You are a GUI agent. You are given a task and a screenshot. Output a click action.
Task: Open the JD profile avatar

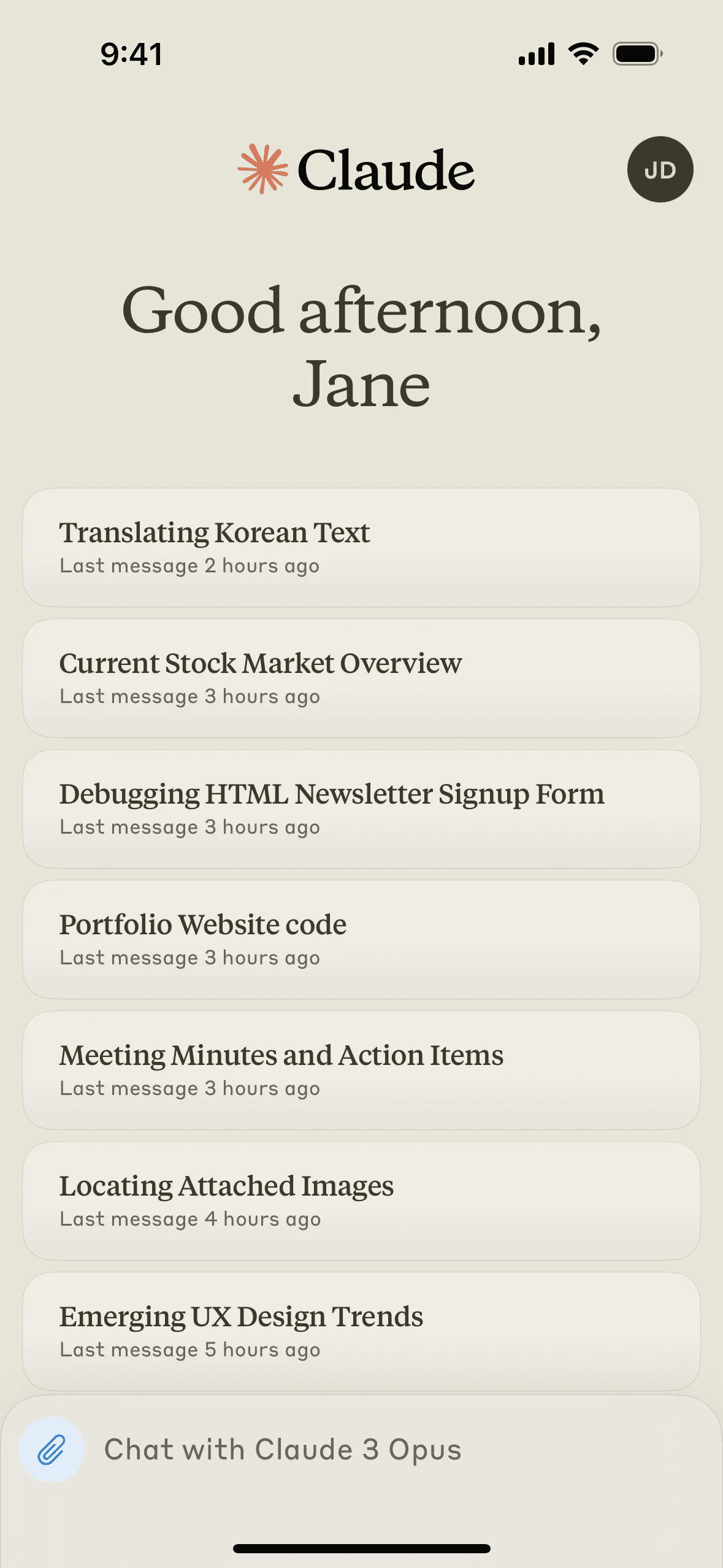pos(660,169)
